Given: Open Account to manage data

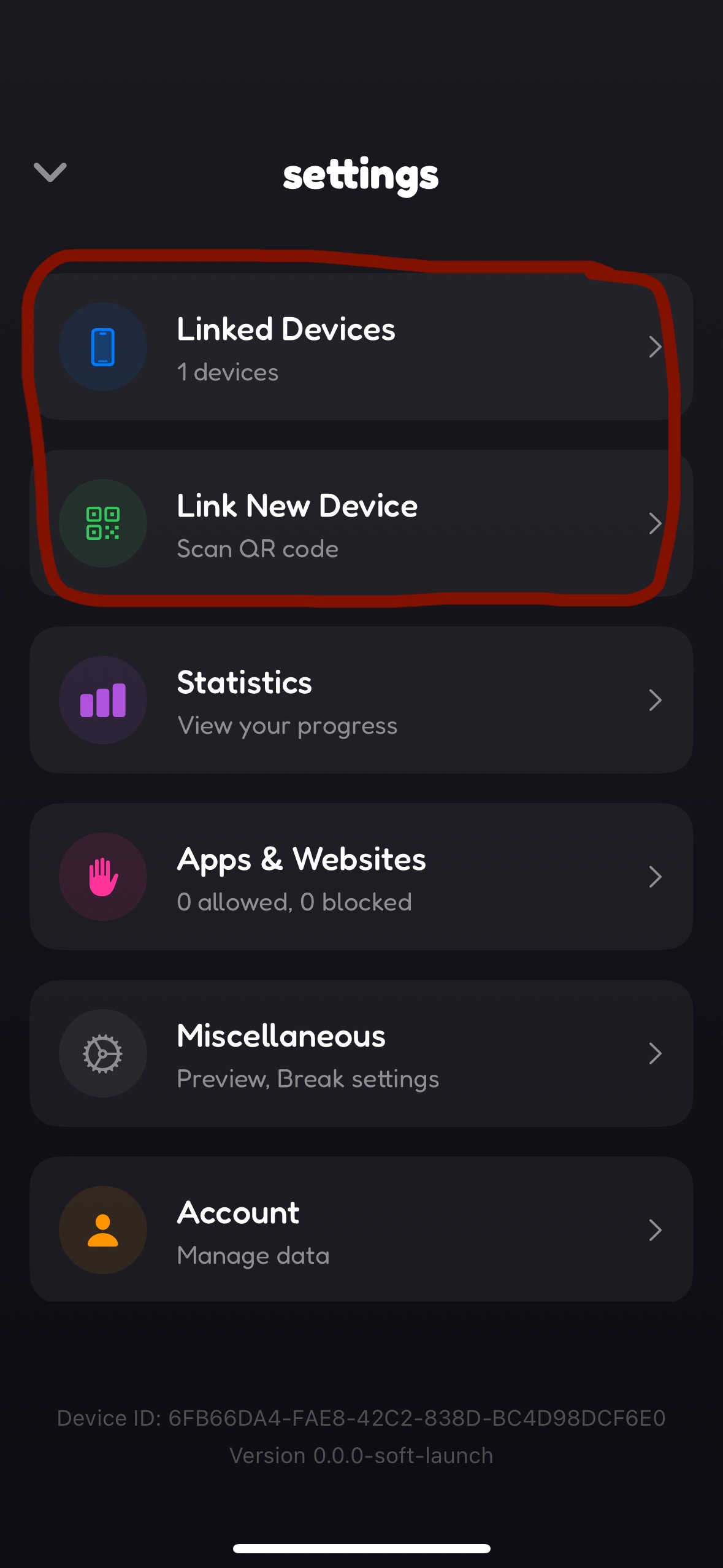Looking at the screenshot, I should point(362,1229).
